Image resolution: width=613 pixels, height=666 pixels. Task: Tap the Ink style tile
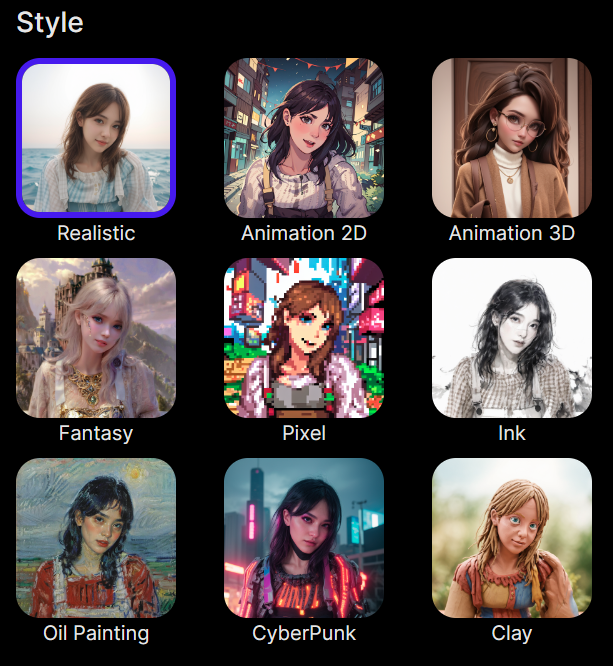click(512, 338)
